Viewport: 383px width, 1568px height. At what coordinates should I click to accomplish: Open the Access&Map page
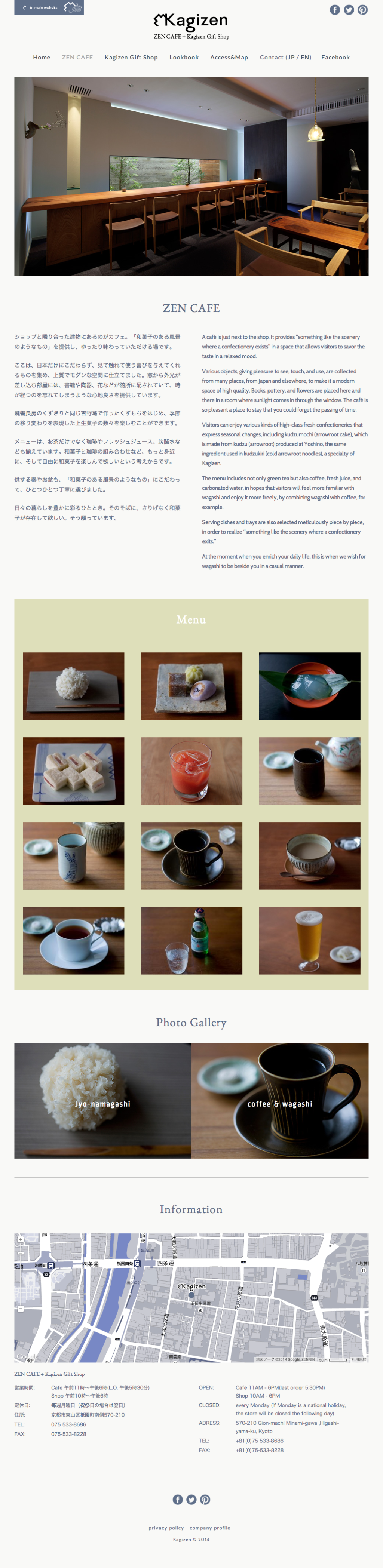pos(229,57)
